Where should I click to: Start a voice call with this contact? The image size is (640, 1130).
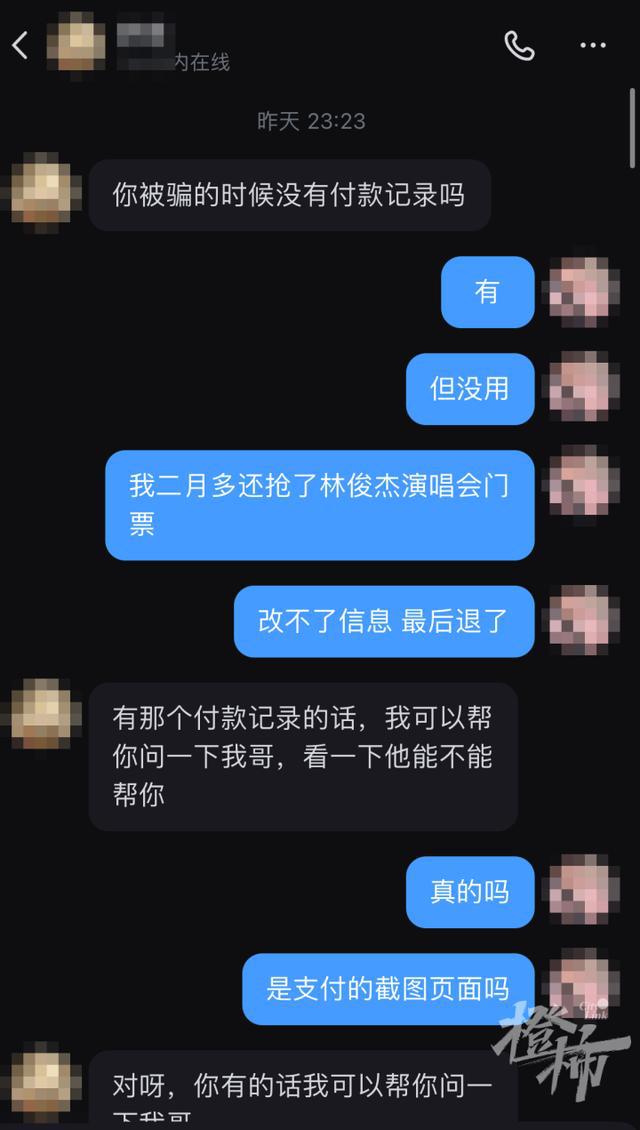(x=519, y=45)
